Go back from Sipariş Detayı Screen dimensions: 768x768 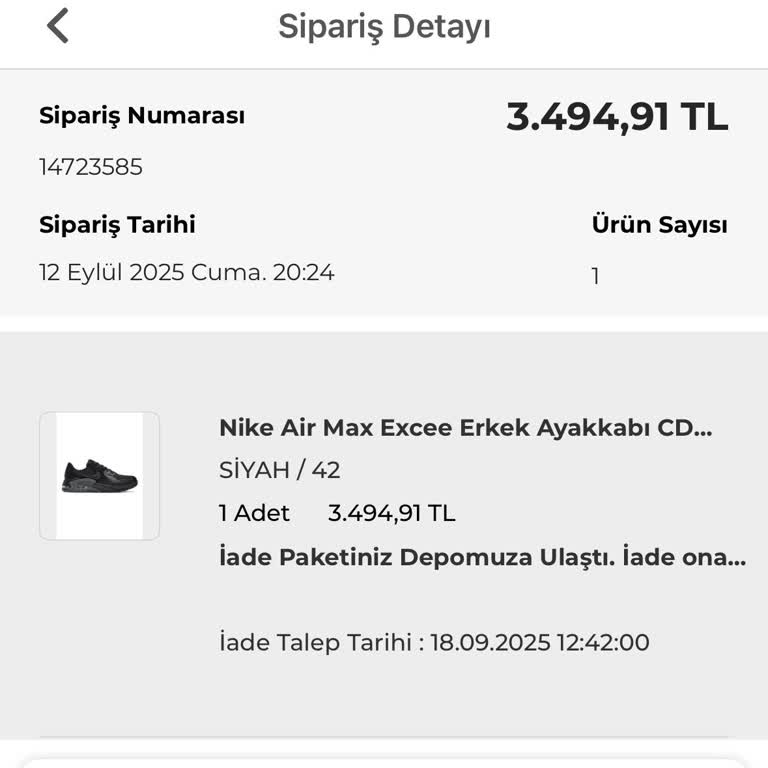click(x=58, y=26)
